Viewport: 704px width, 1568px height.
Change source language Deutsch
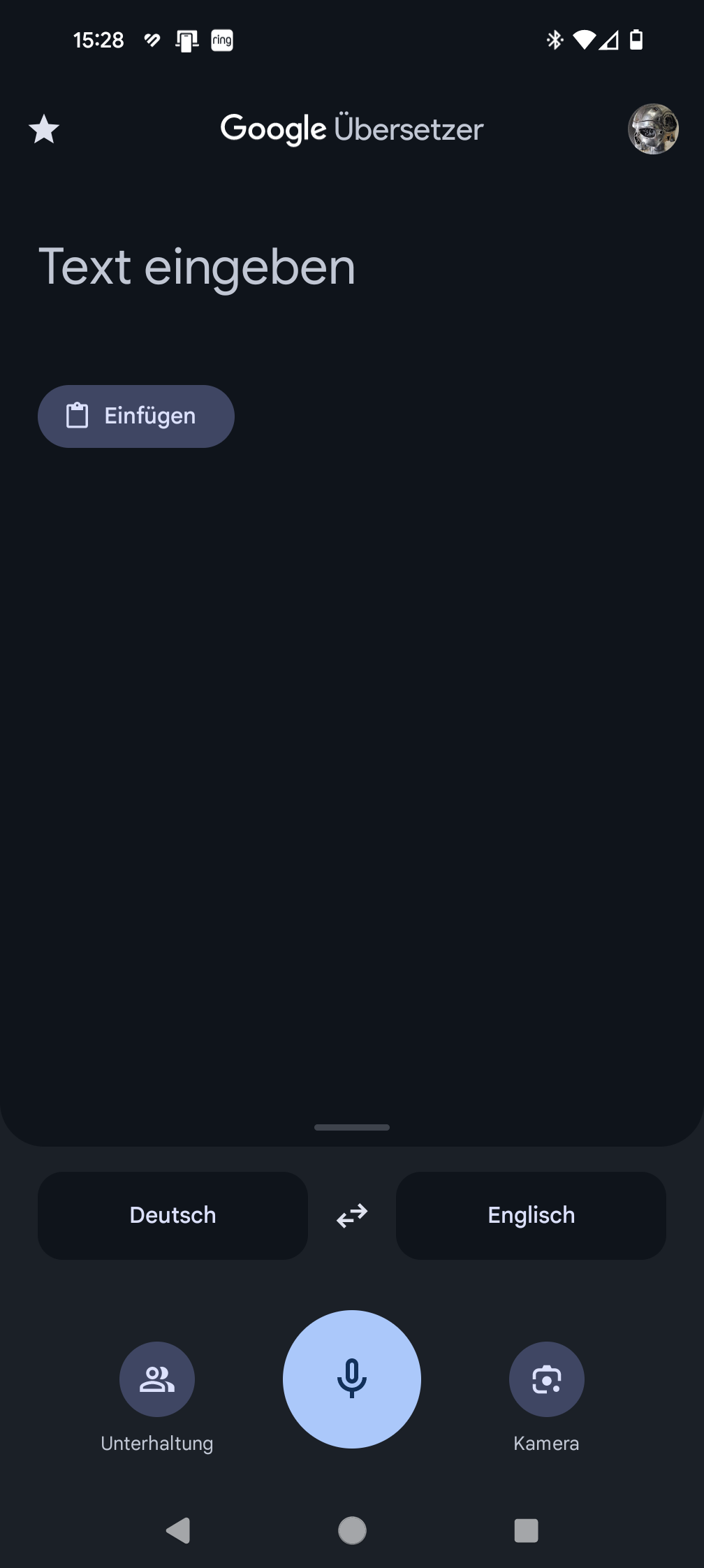tap(173, 1215)
